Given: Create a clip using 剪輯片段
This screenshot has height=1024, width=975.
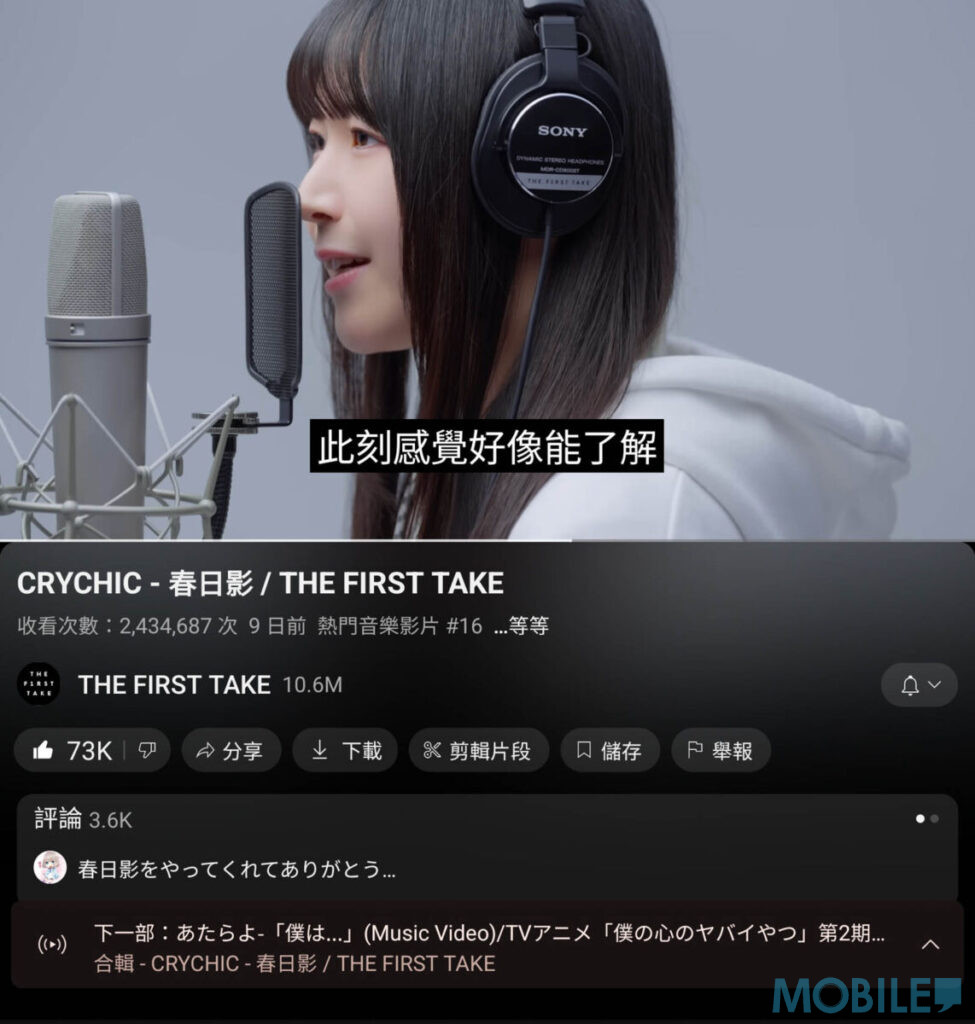Looking at the screenshot, I should click(478, 751).
